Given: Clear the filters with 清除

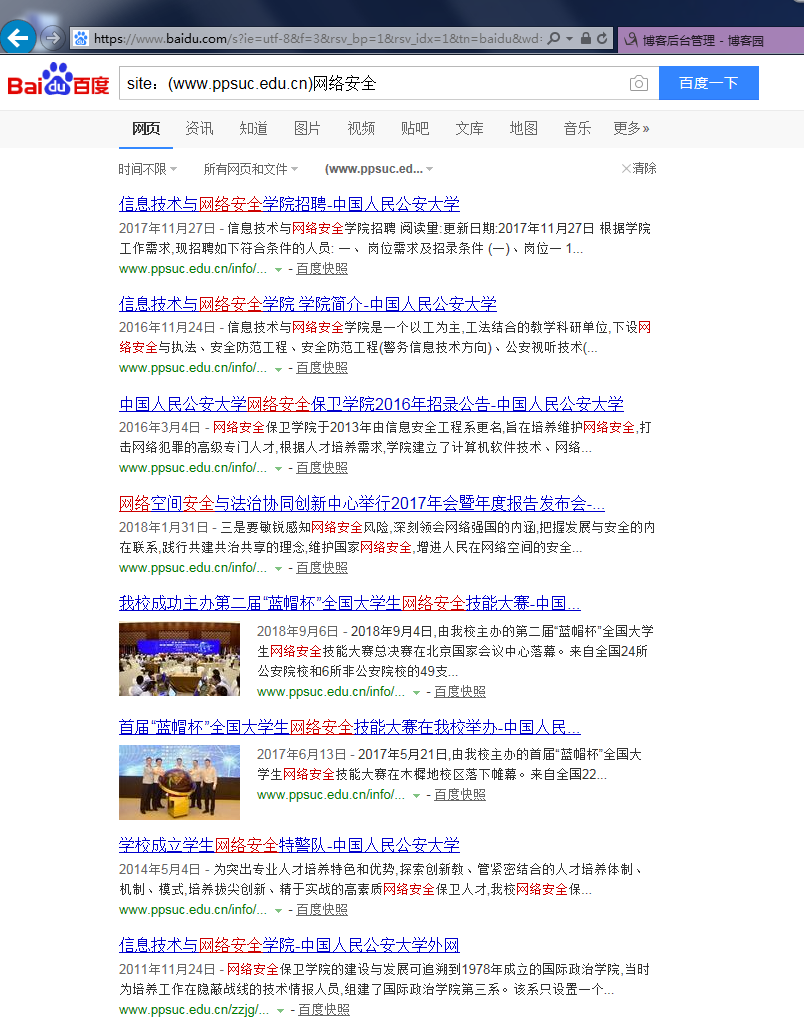Looking at the screenshot, I should (639, 169).
